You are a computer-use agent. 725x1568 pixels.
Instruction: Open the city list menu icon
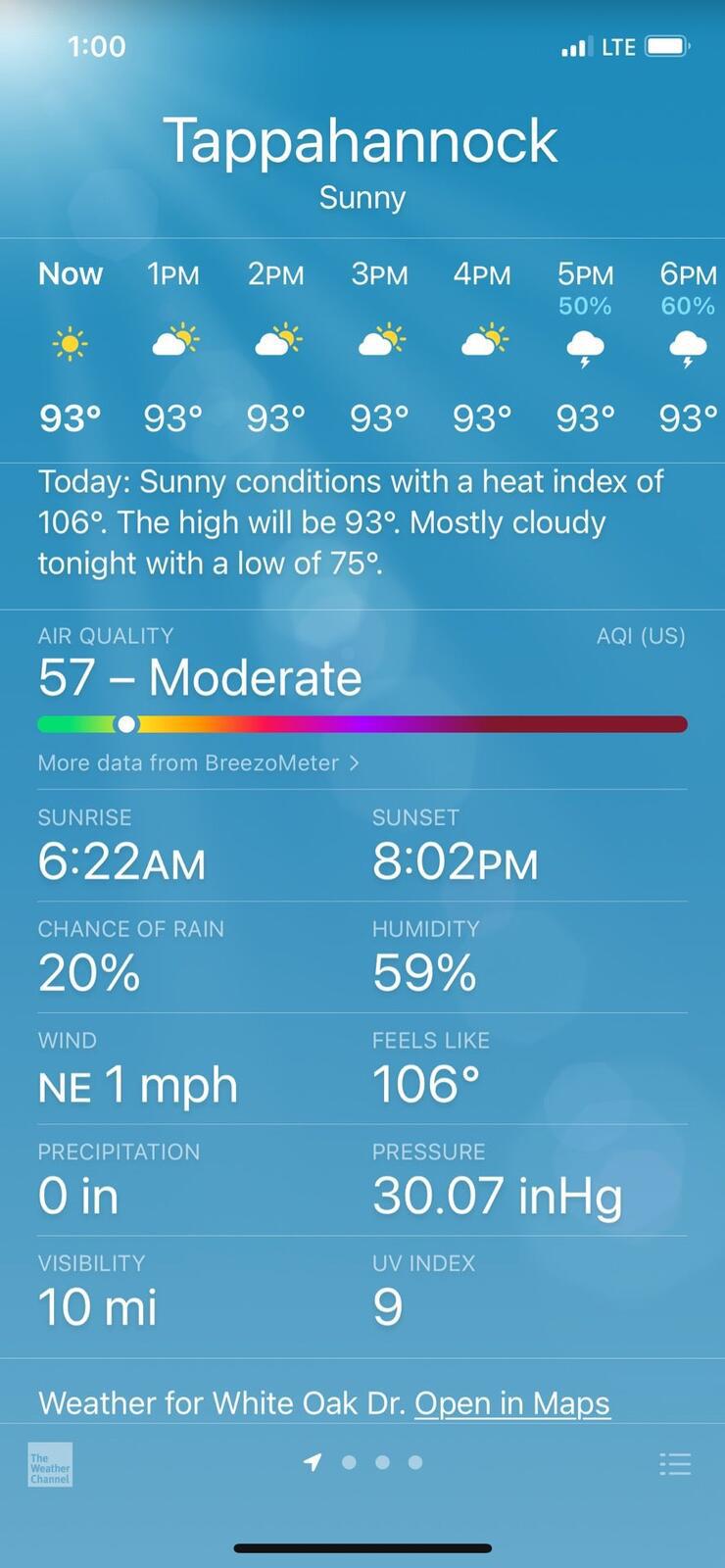pos(675,1464)
